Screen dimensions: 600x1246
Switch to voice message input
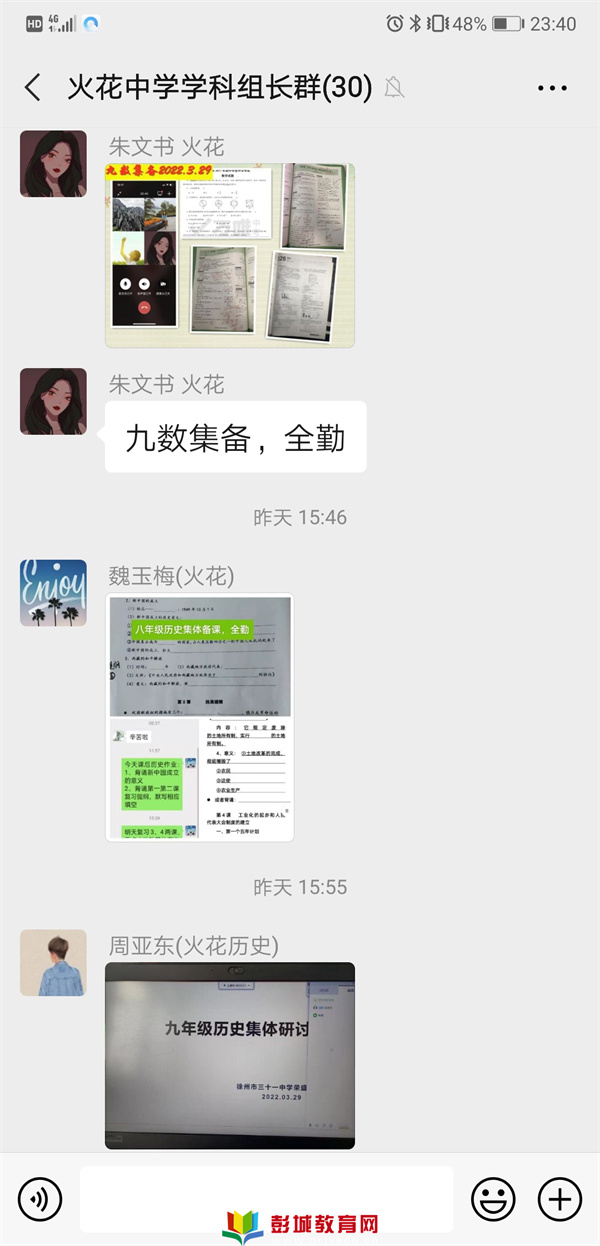tap(40, 1198)
